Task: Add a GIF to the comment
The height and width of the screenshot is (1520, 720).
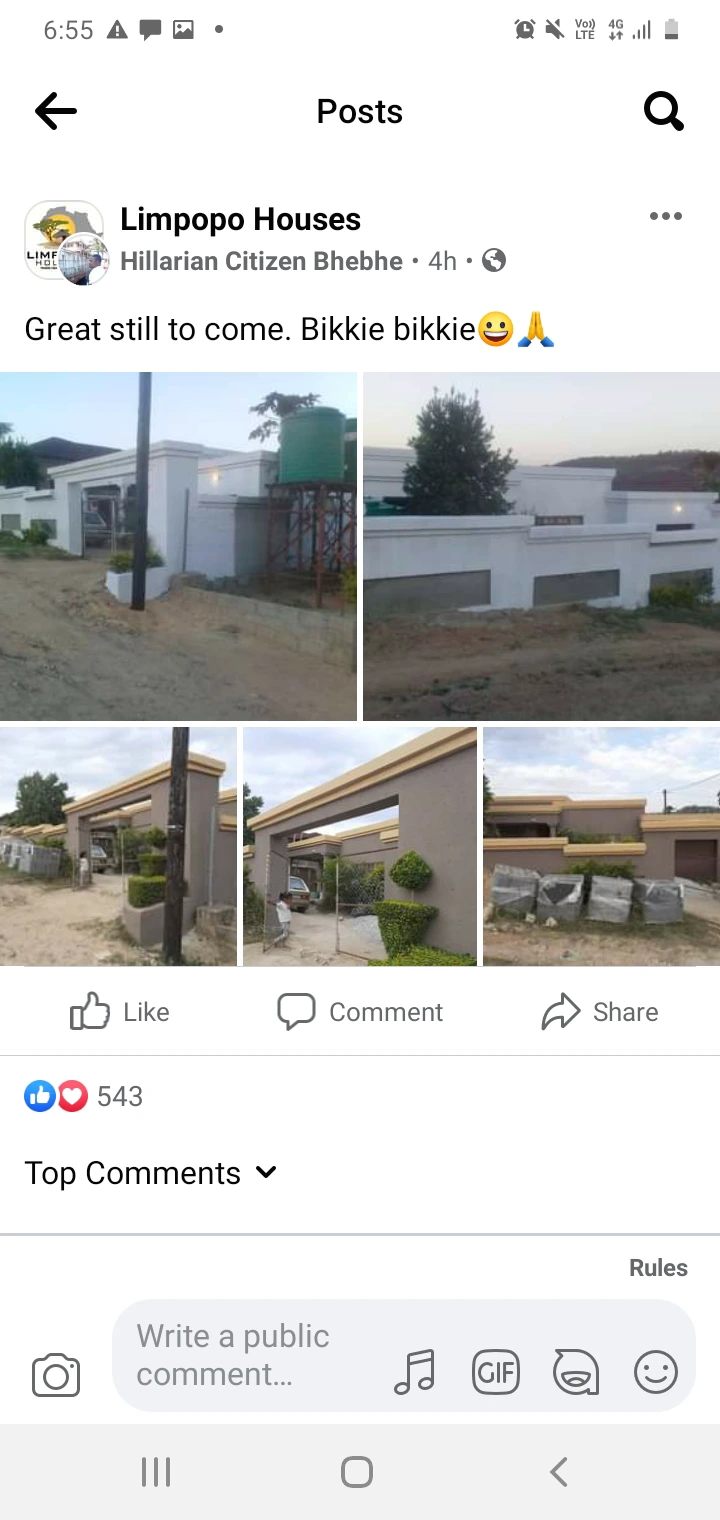Action: pos(496,1372)
